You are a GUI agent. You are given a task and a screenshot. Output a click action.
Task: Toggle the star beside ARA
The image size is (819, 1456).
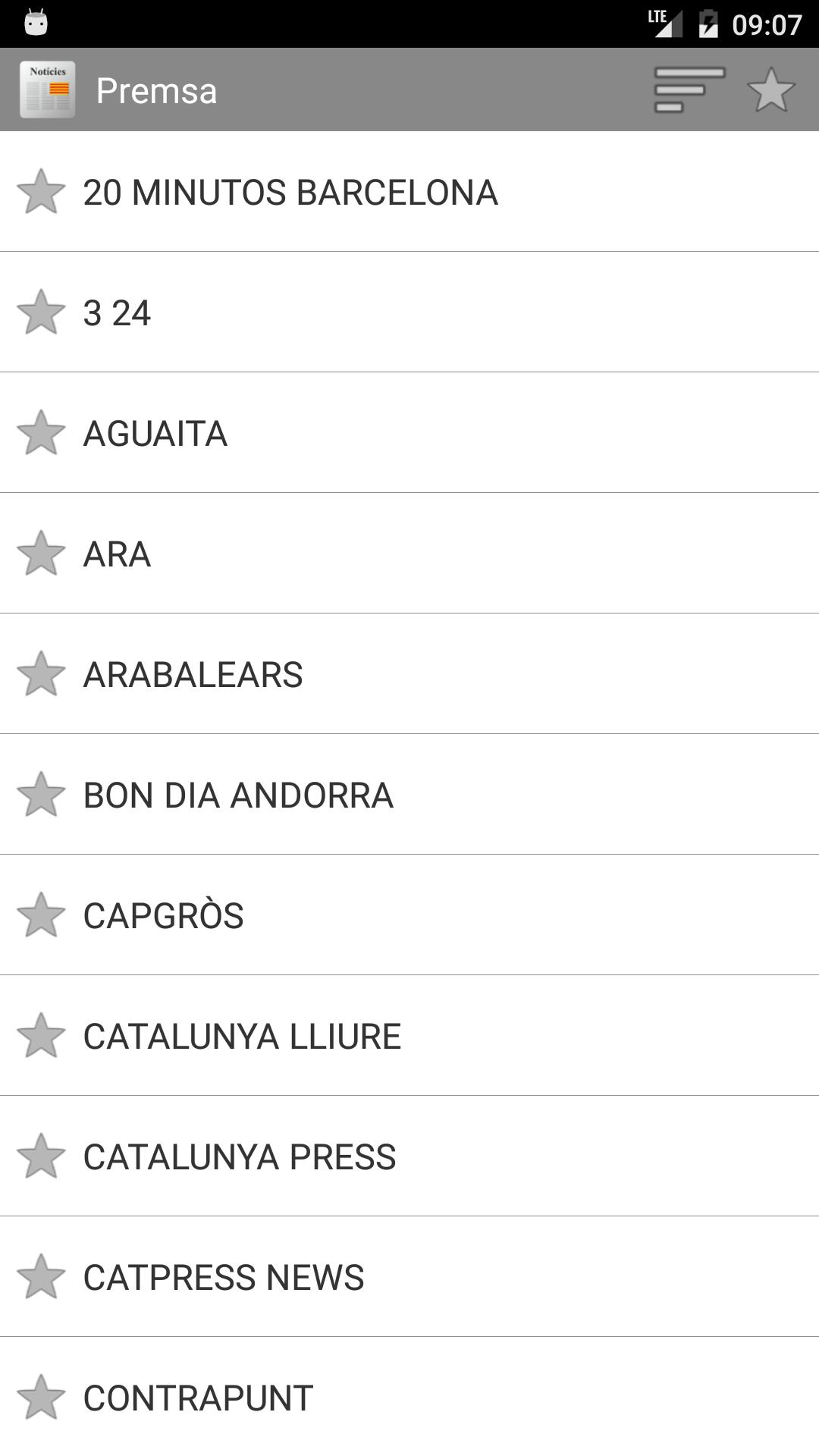(43, 554)
